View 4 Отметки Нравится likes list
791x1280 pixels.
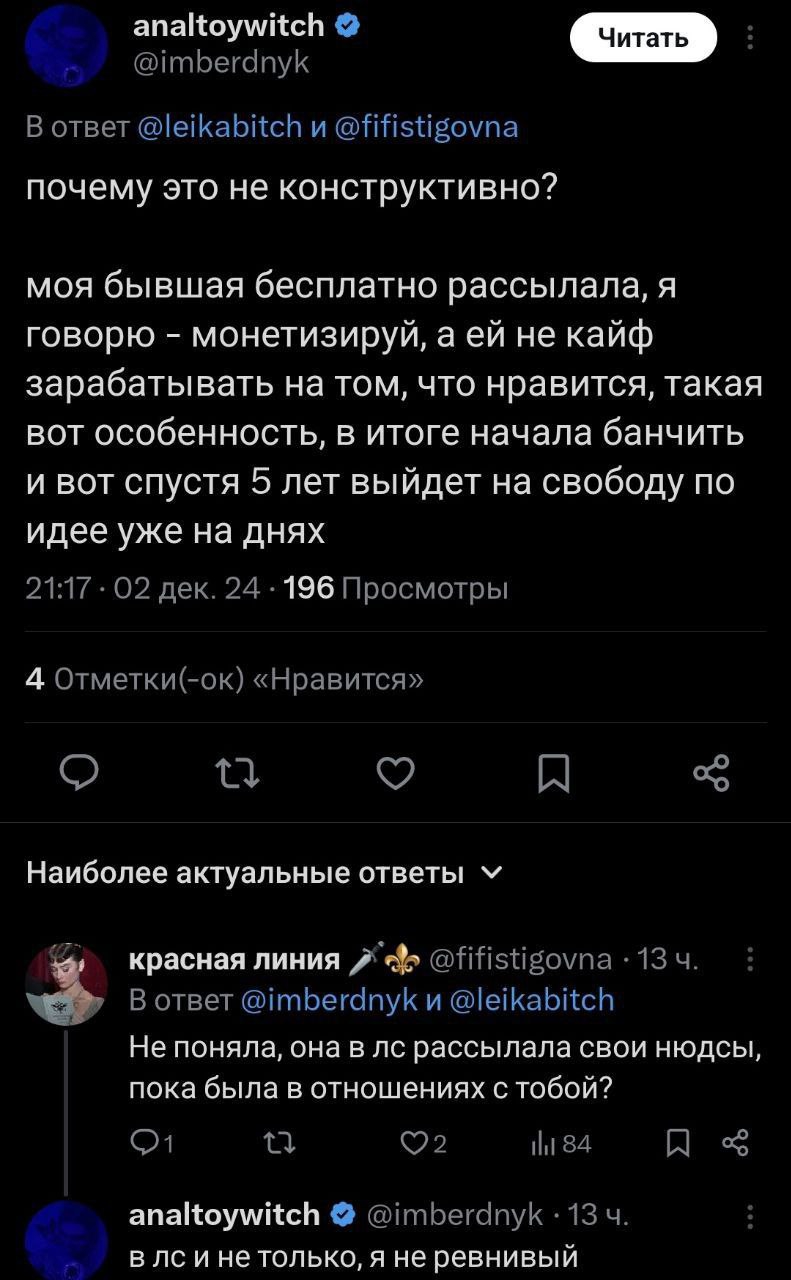point(224,679)
